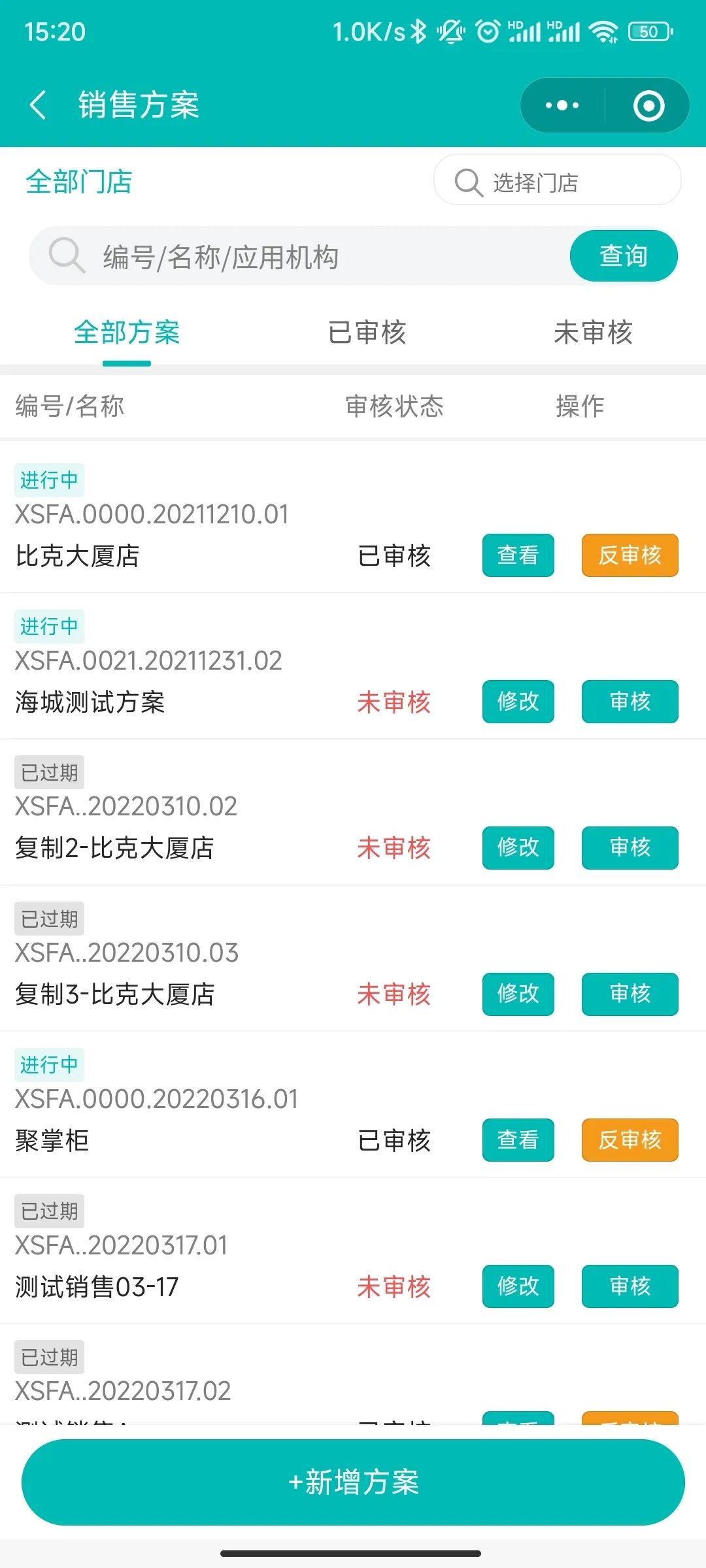Open the 选择门店 store selector

click(557, 181)
